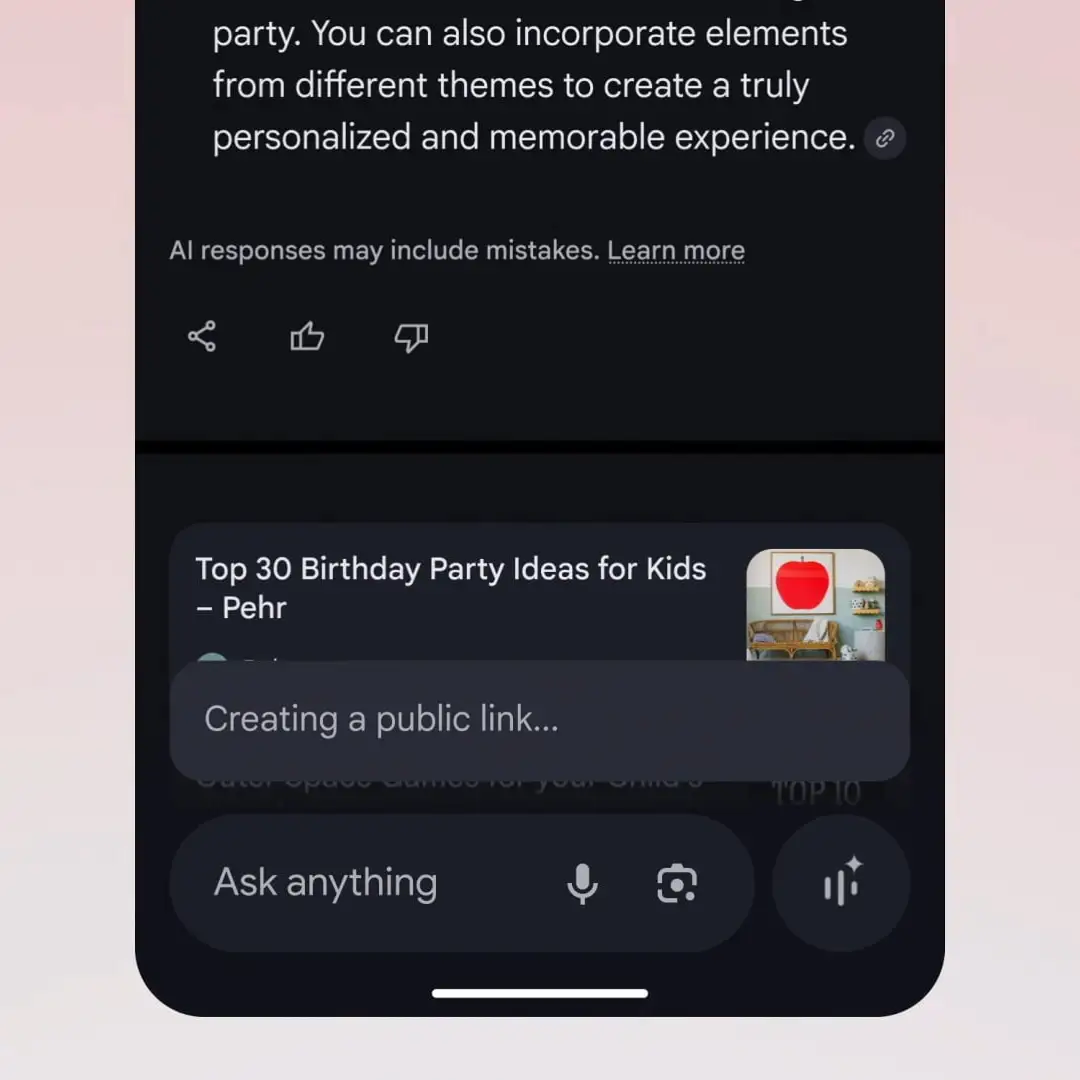Start voice input with the microphone
The height and width of the screenshot is (1080, 1080).
[x=582, y=884]
